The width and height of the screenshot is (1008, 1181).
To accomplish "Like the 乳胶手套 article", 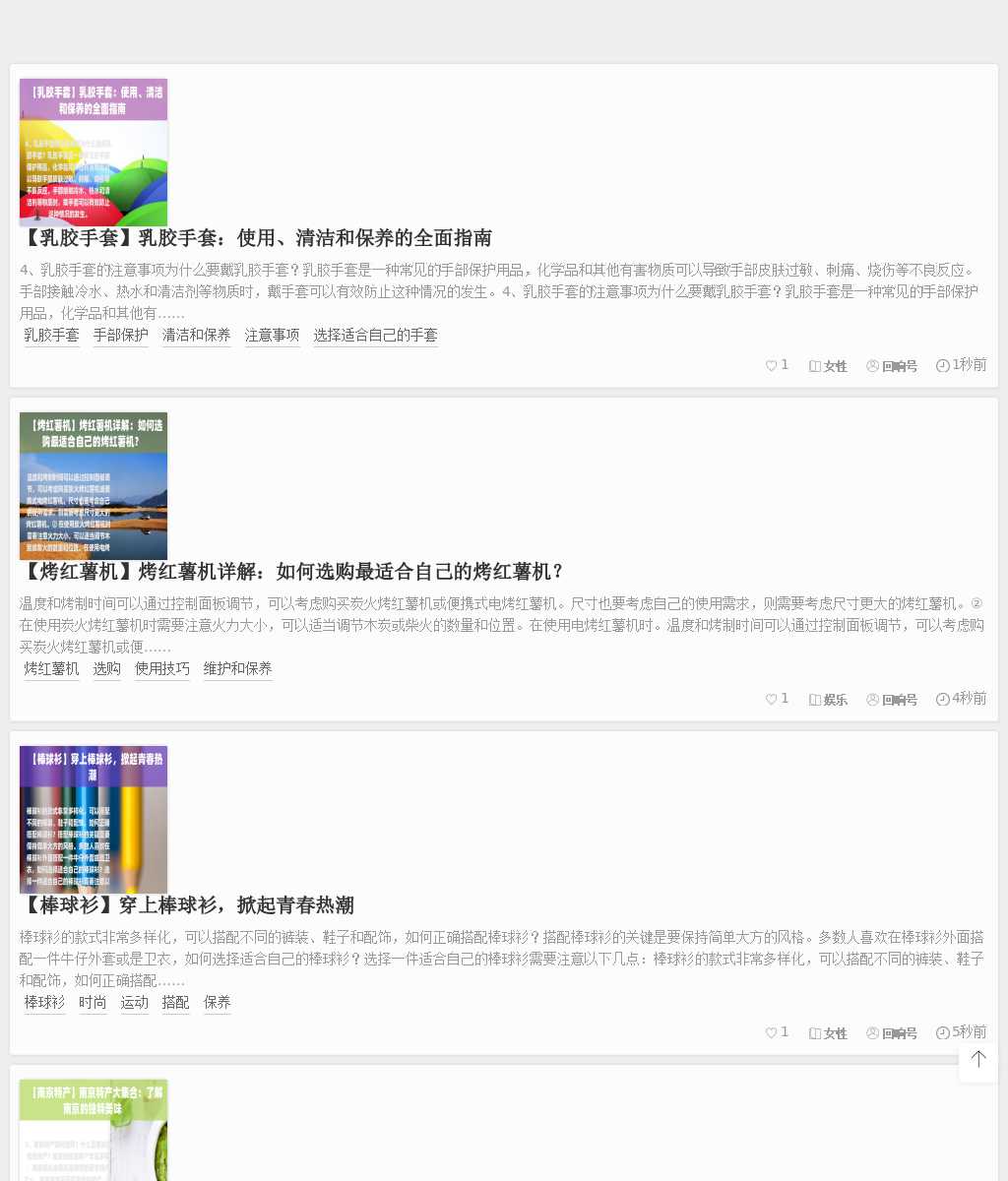I will pyautogui.click(x=777, y=365).
